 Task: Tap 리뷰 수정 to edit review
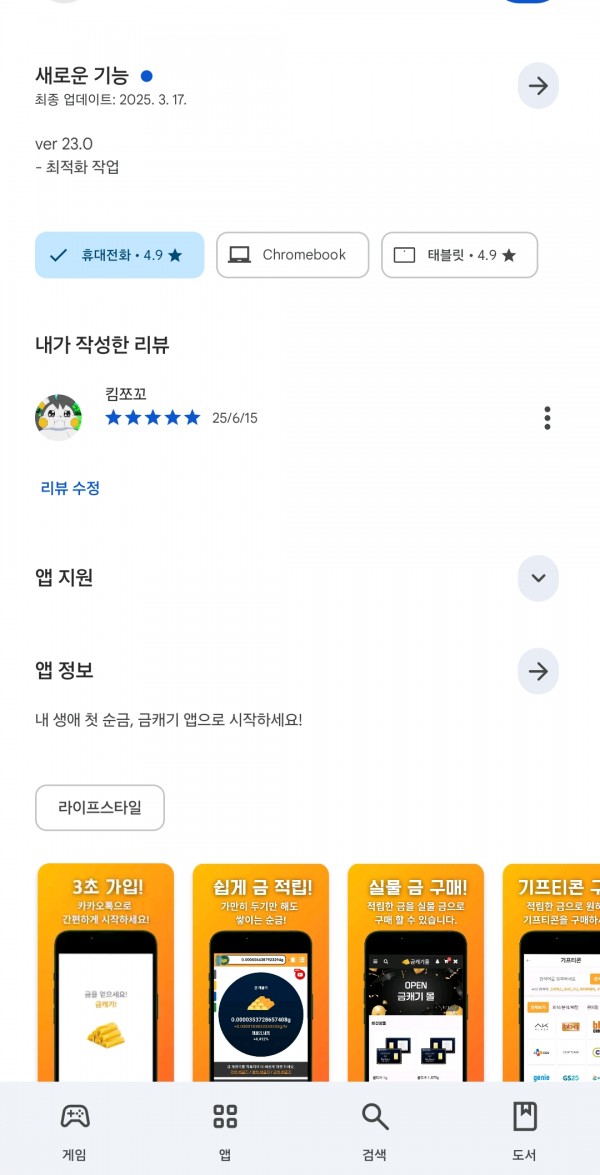pyautogui.click(x=70, y=489)
